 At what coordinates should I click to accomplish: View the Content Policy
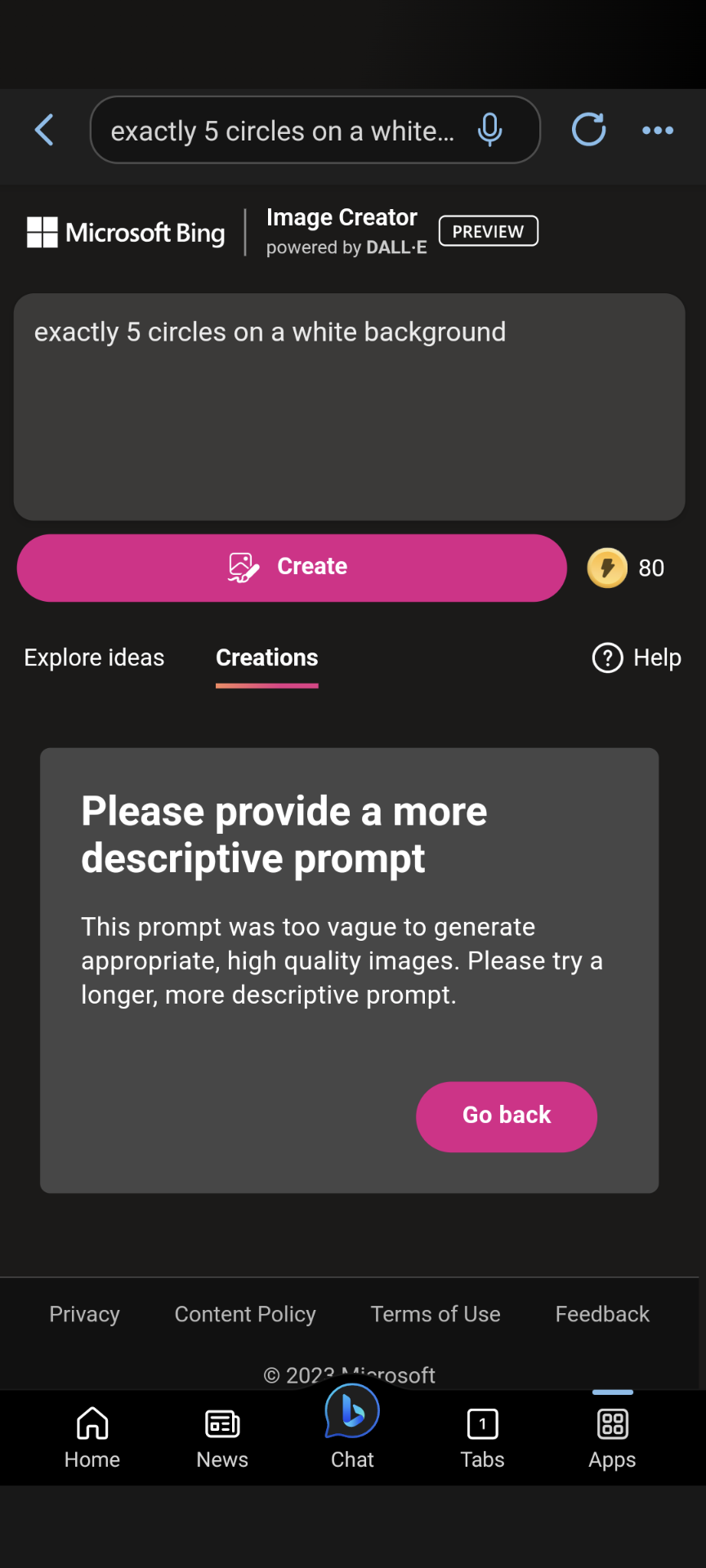pyautogui.click(x=245, y=1314)
